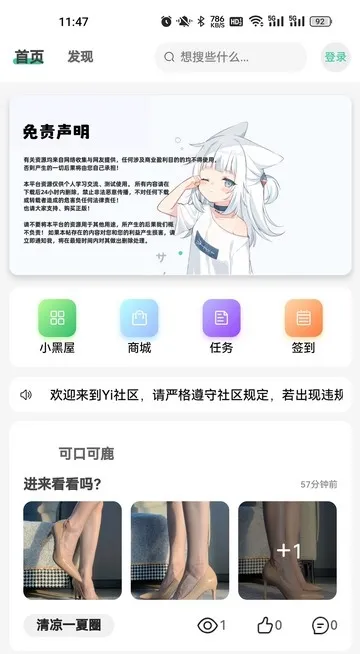
Task: Open the 免责声明 banner
Action: (180, 185)
